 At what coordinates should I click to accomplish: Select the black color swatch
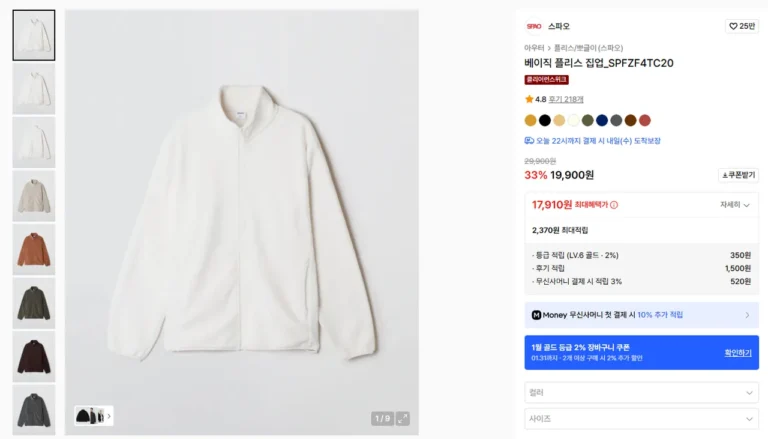(545, 120)
